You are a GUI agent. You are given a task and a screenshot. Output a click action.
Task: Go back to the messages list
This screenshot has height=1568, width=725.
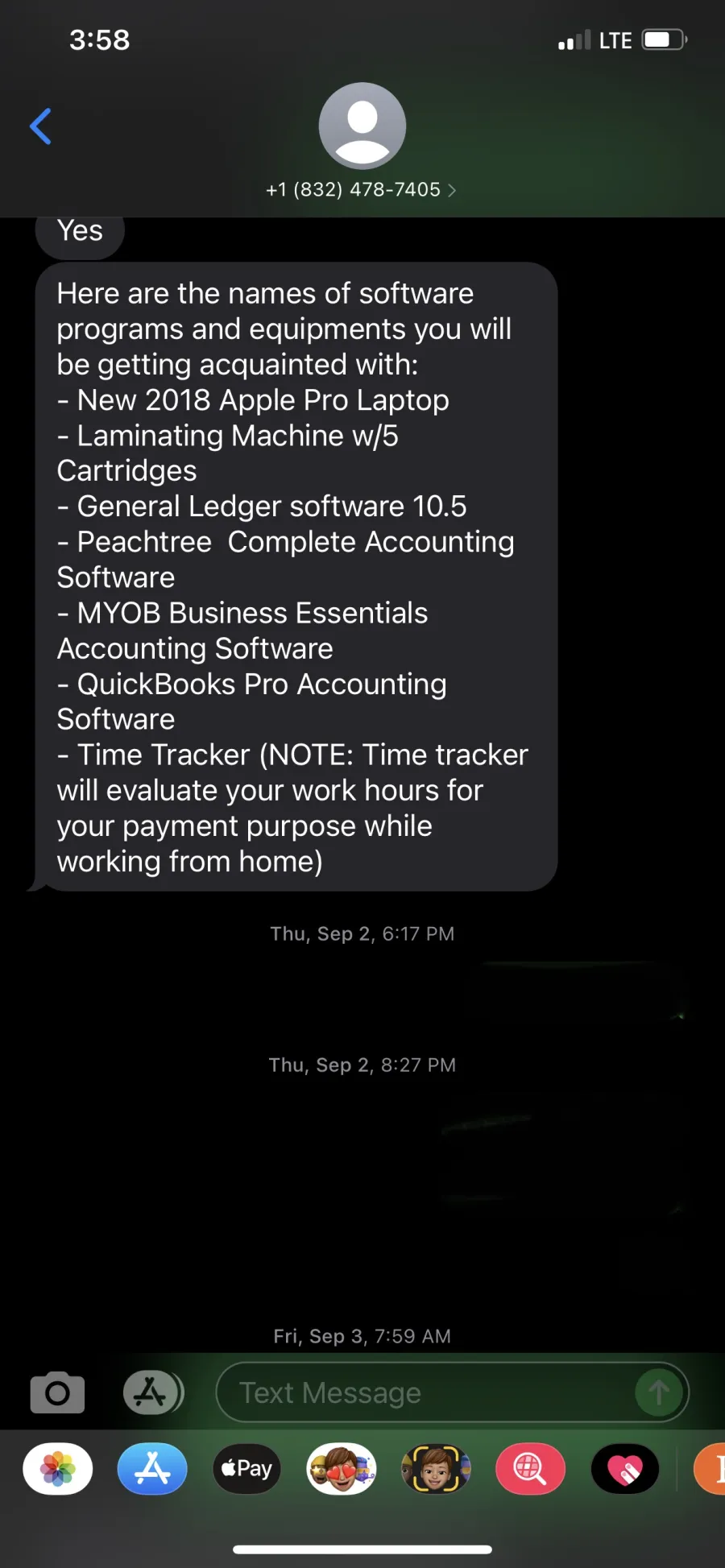click(x=40, y=126)
